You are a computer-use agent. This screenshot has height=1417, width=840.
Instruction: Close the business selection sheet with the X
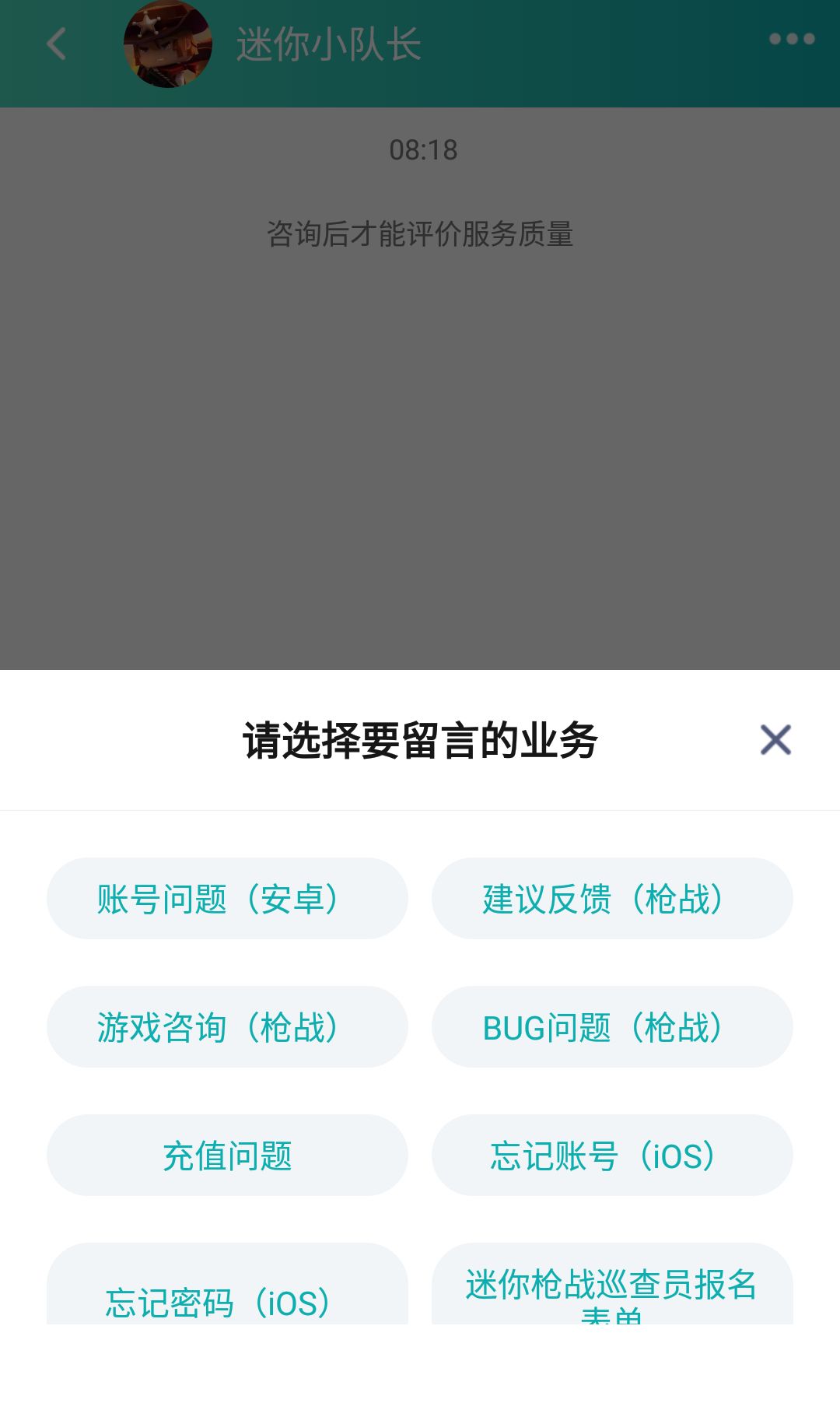774,741
